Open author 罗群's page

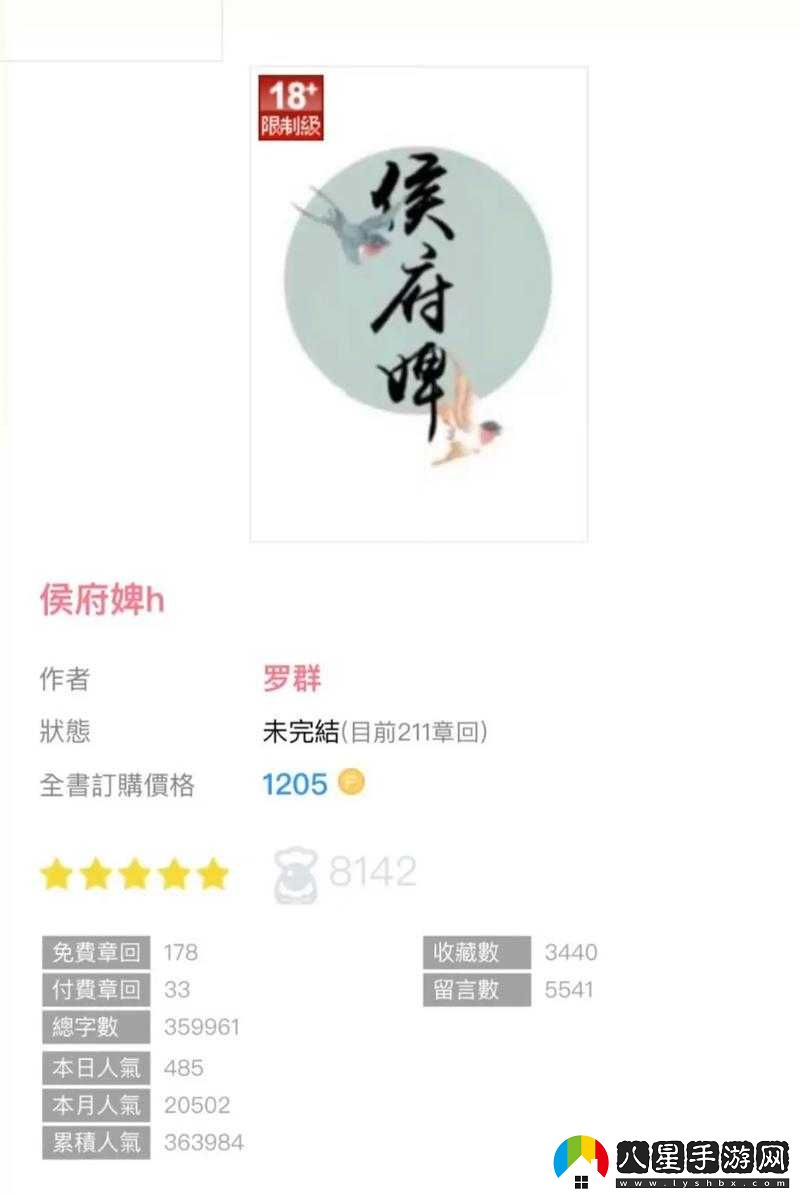pos(292,679)
